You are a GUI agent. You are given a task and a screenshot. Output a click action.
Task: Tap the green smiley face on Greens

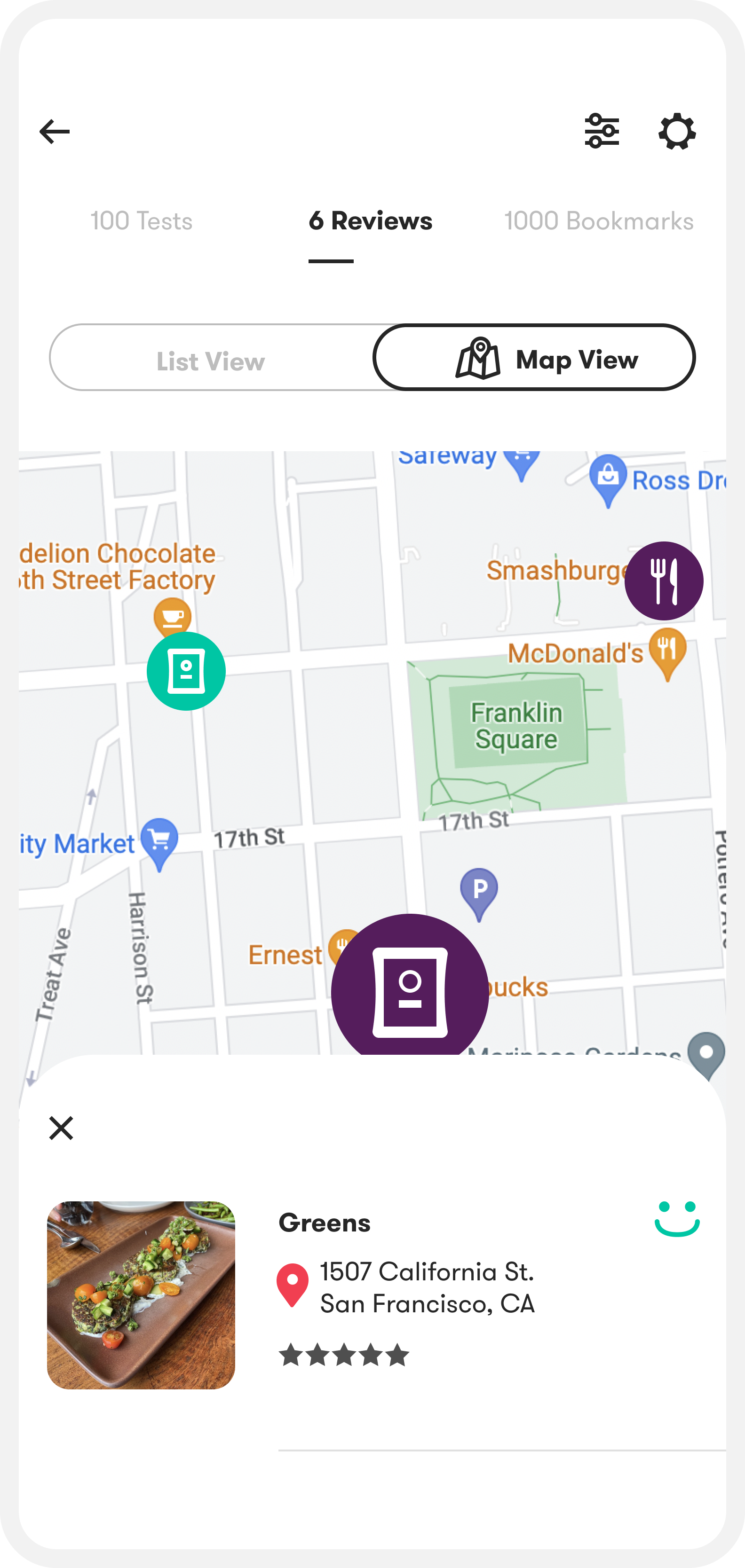[x=677, y=1219]
